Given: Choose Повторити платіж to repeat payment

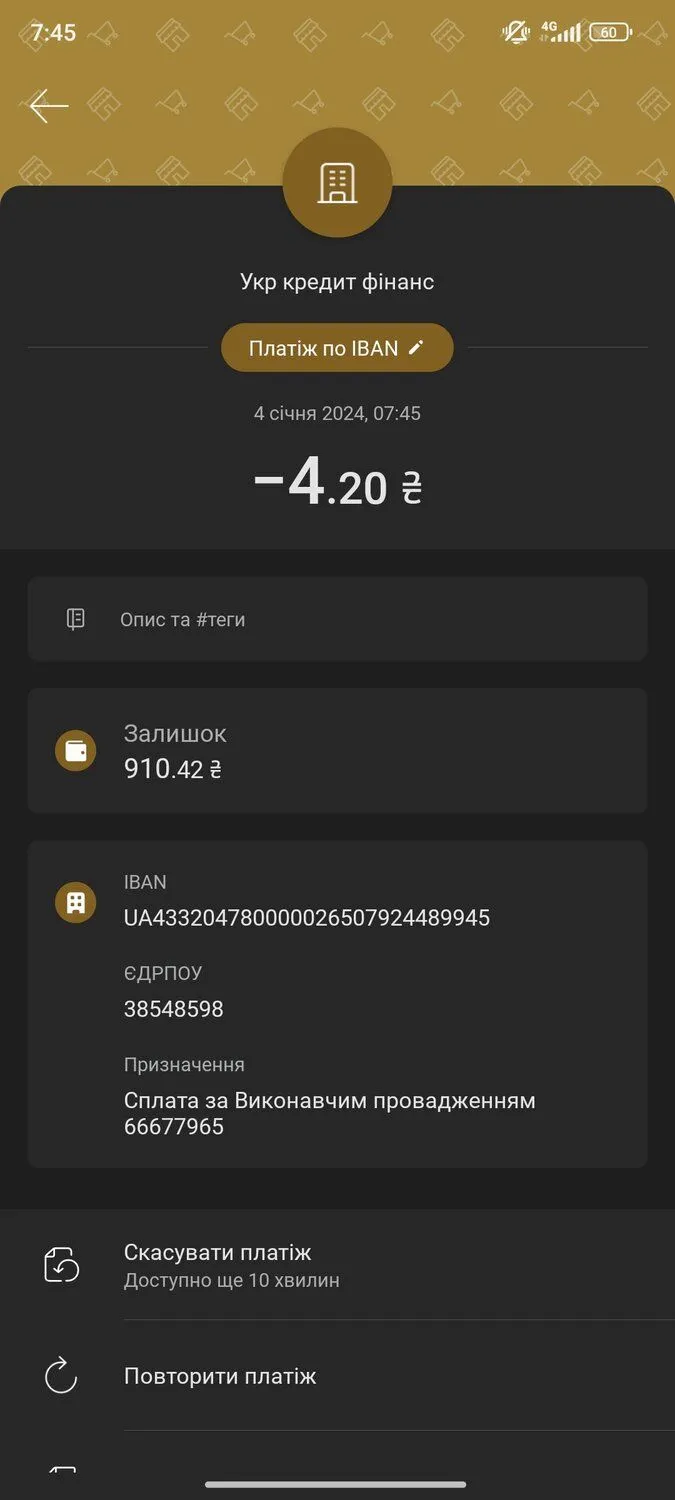Looking at the screenshot, I should (337, 1376).
